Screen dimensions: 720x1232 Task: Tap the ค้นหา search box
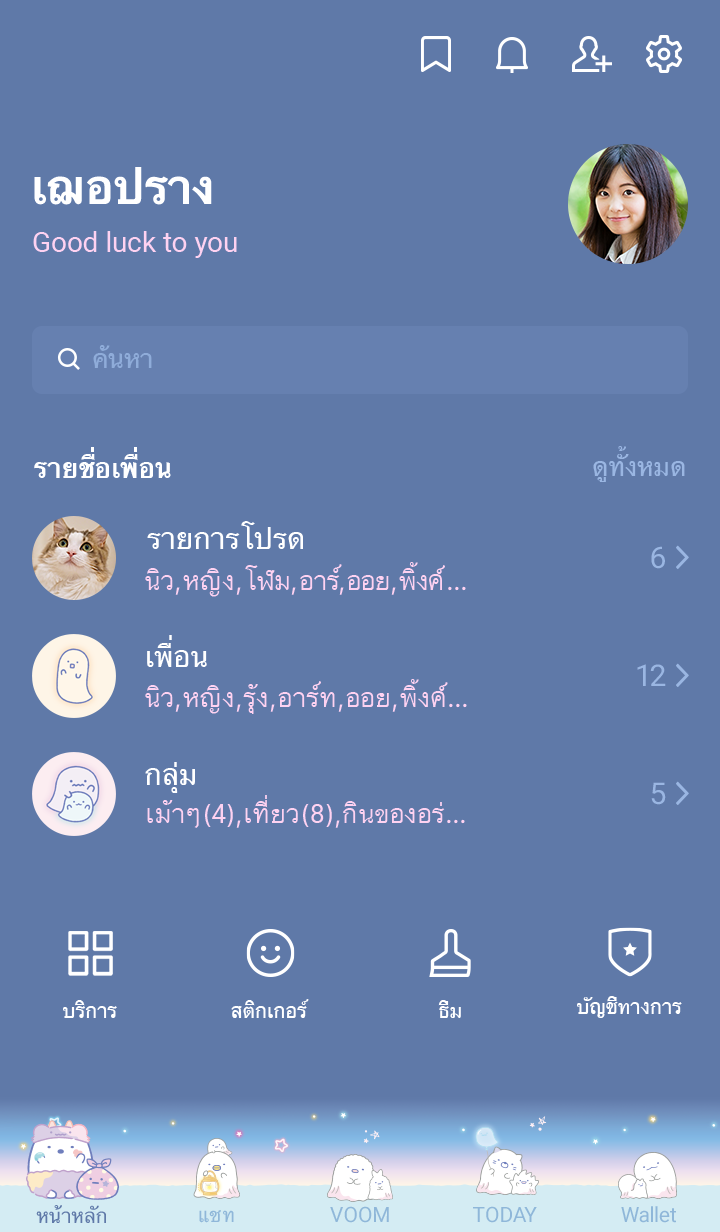[360, 360]
